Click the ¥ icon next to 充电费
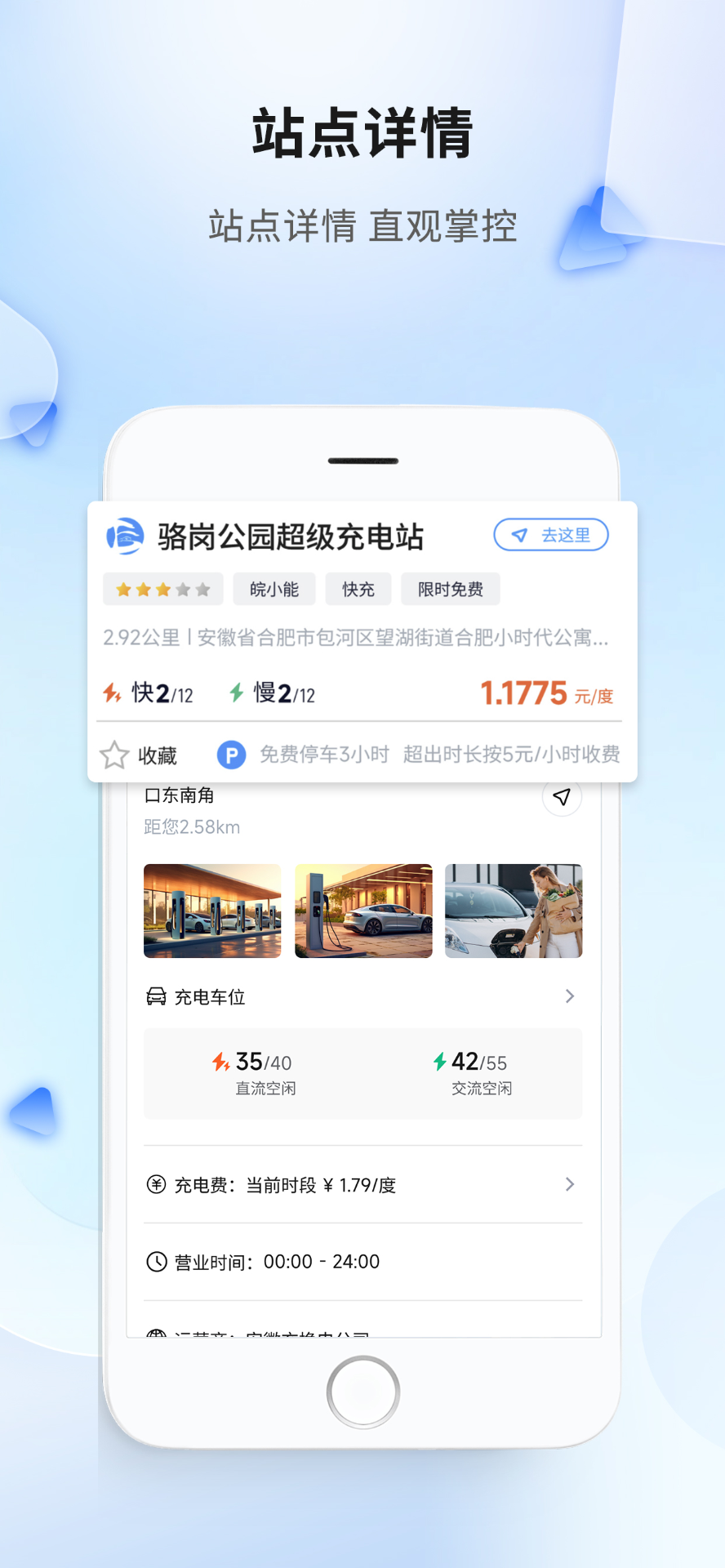This screenshot has height=1568, width=725. tap(158, 1184)
